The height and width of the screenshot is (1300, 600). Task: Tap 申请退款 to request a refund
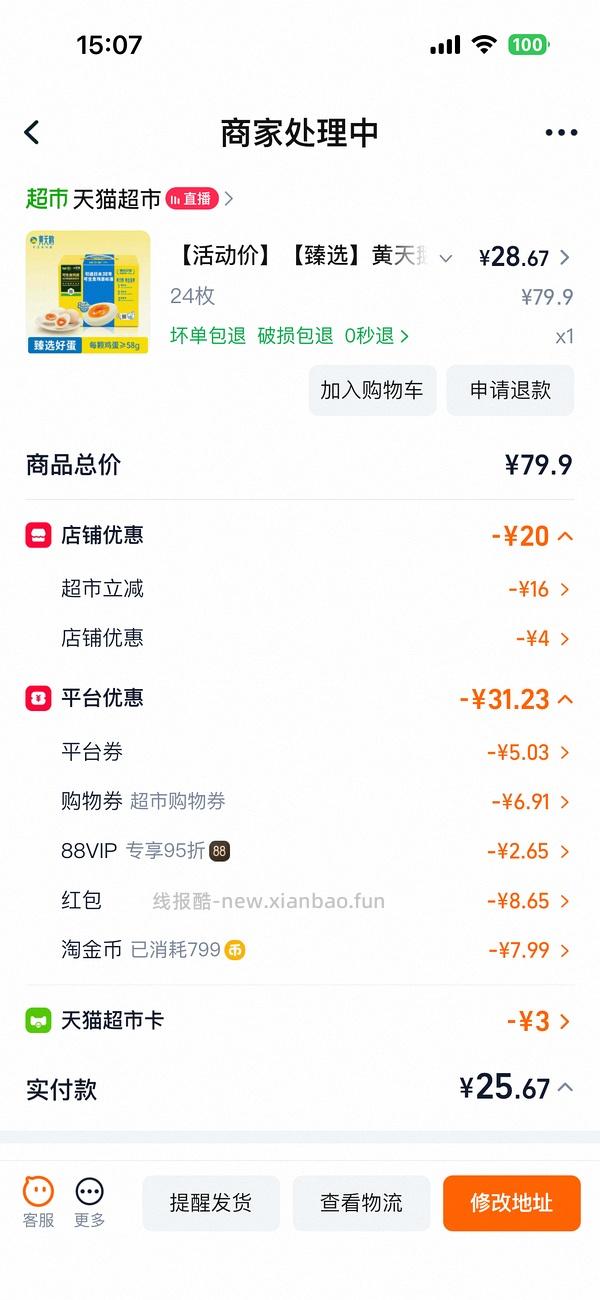510,390
